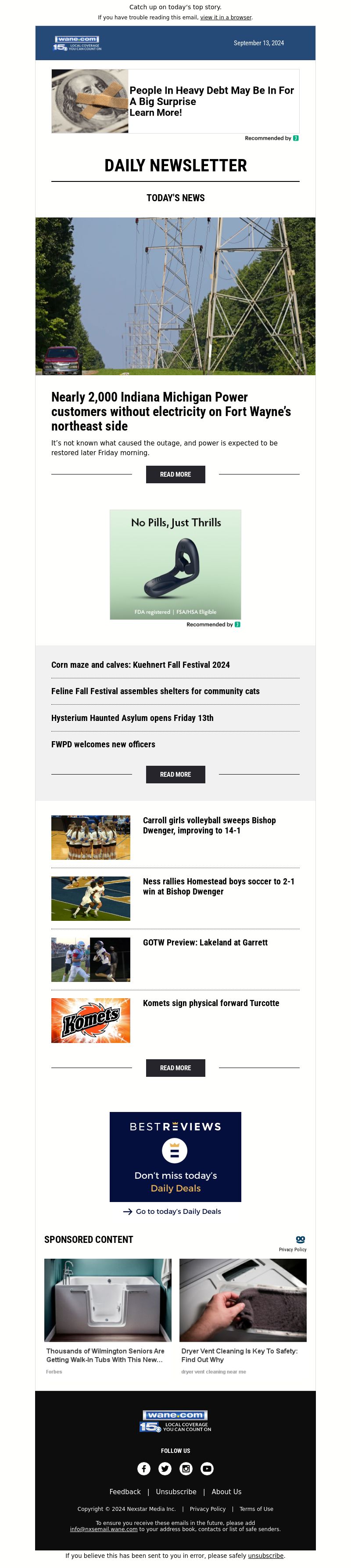
Task: Open the Indiana Michigan Power outage headline
Action: pyautogui.click(x=170, y=411)
